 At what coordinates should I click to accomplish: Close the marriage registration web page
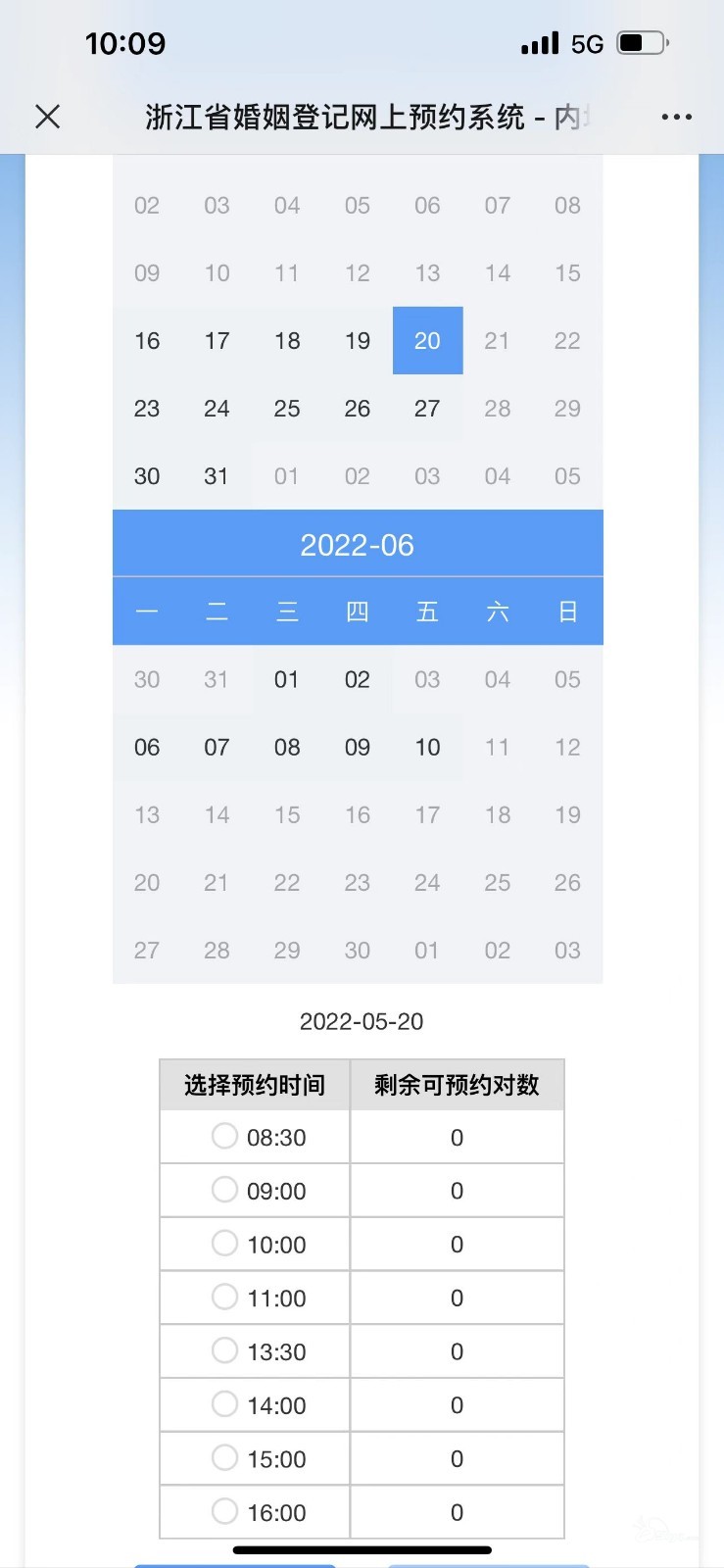[x=47, y=118]
